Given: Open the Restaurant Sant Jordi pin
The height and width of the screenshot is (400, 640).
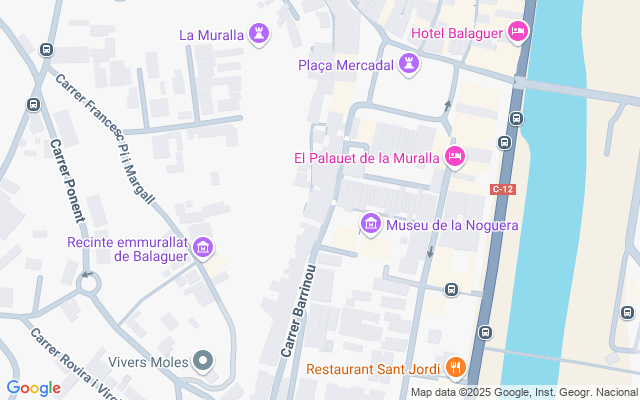Looking at the screenshot, I should [x=455, y=368].
